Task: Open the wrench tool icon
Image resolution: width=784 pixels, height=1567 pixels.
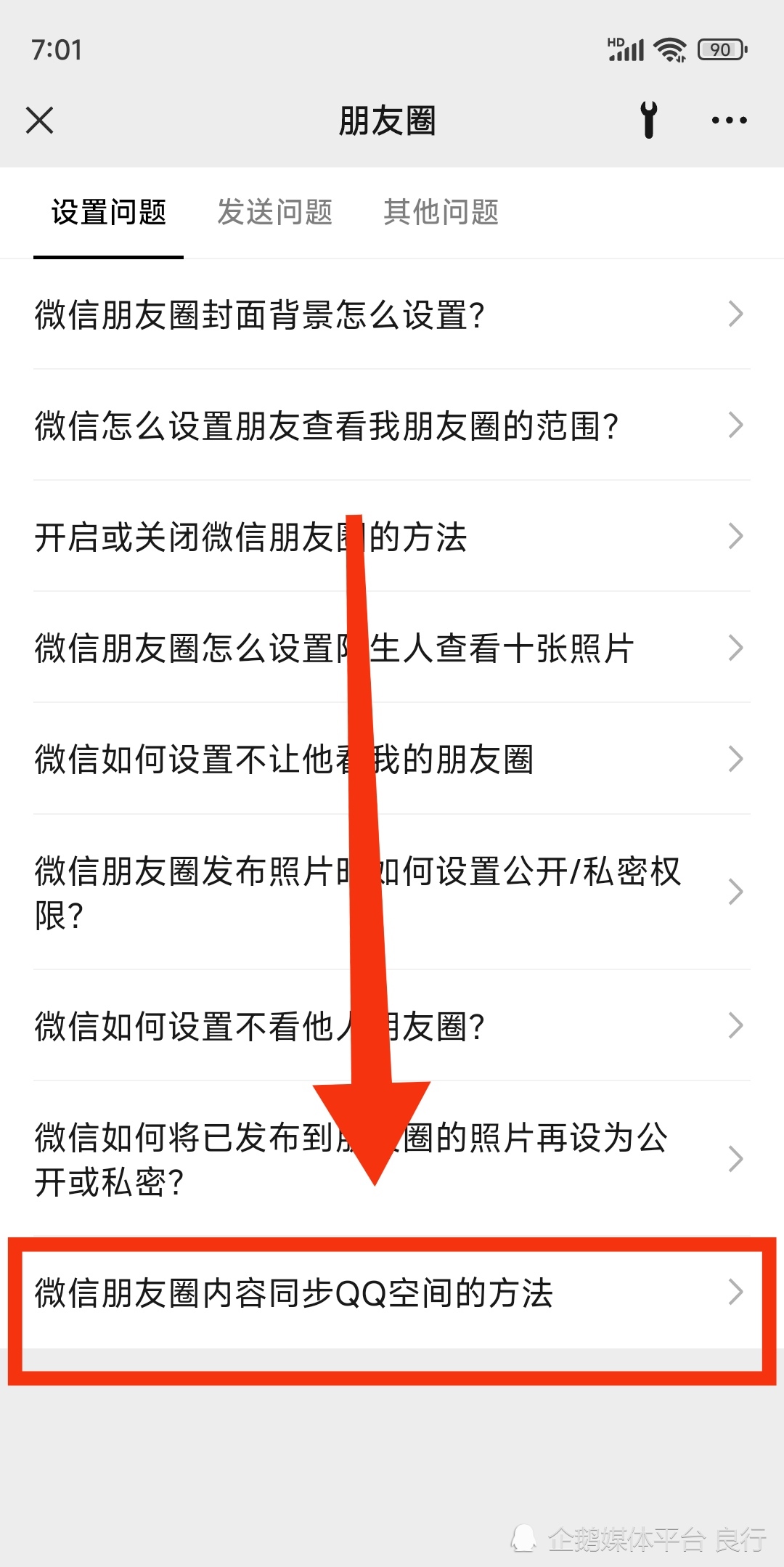Action: [649, 121]
